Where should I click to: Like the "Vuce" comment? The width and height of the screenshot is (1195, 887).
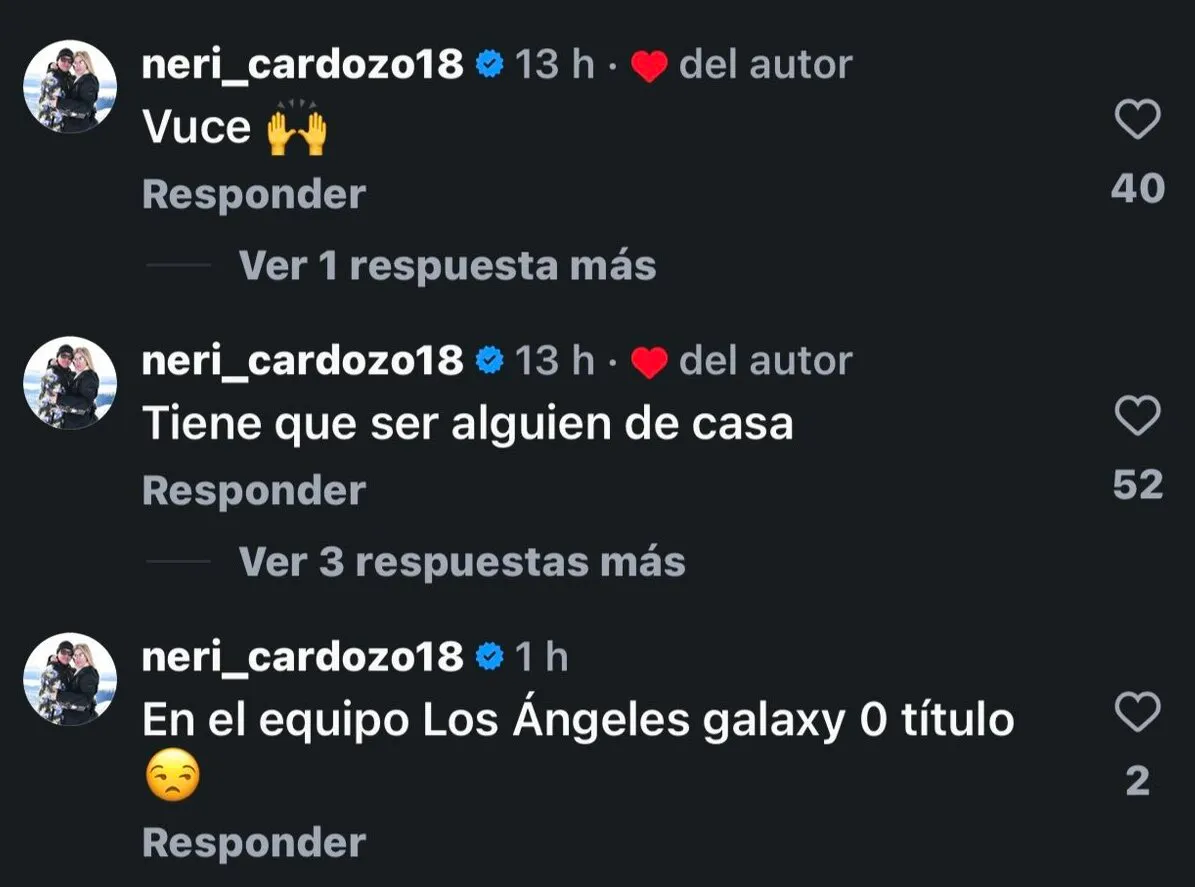[1137, 122]
